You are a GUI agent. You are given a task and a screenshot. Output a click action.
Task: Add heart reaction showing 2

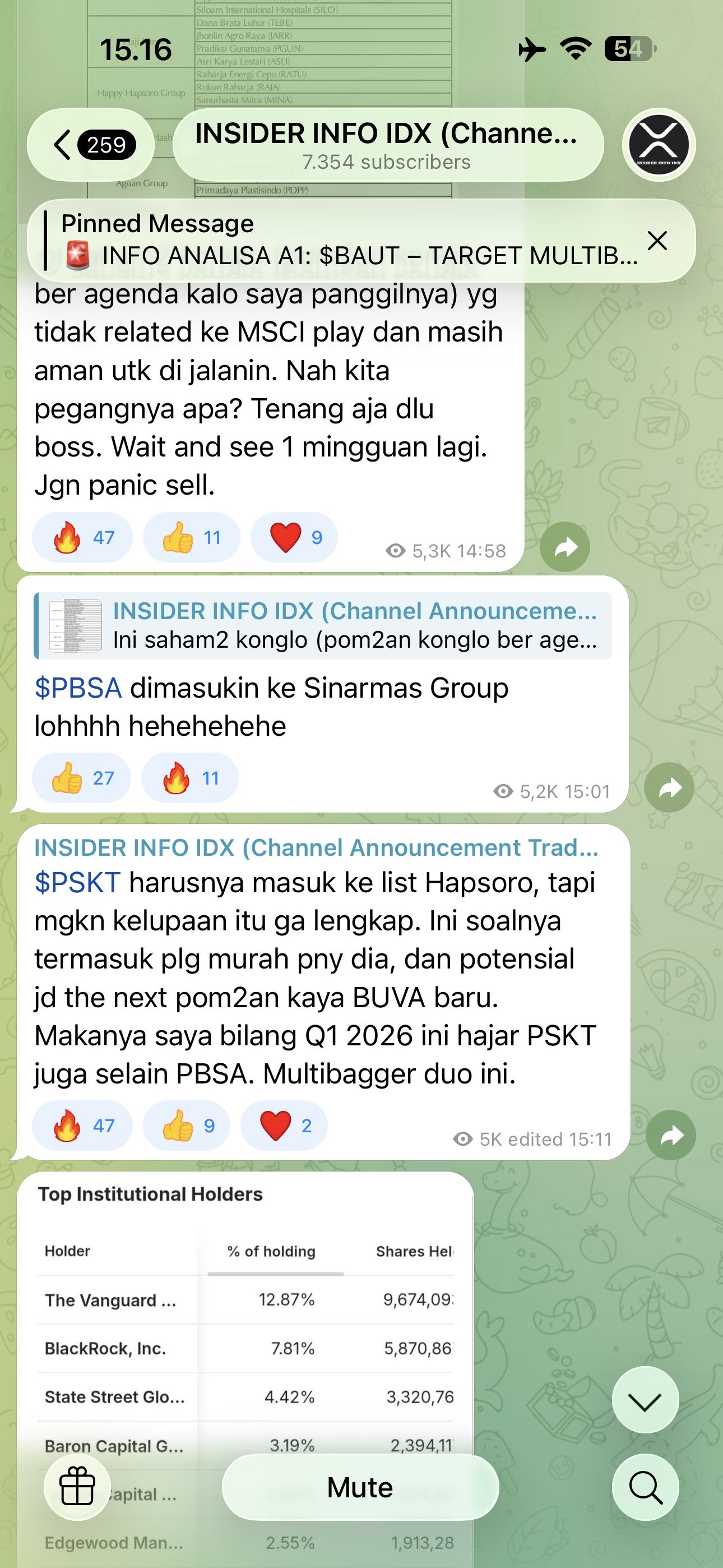[x=284, y=1126]
